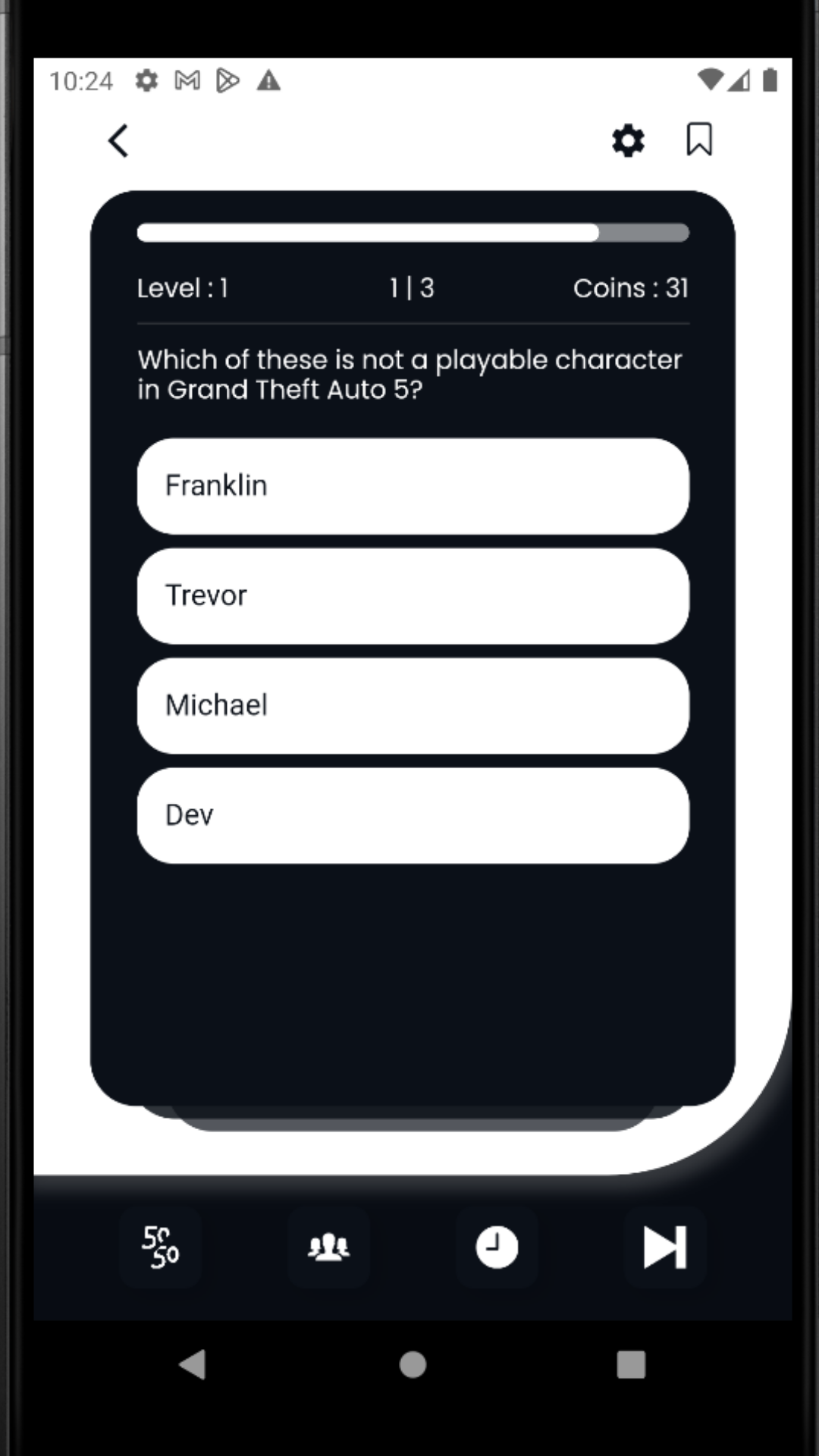The height and width of the screenshot is (1456, 819).
Task: Use the clock timer lifeline
Action: pyautogui.click(x=497, y=1247)
